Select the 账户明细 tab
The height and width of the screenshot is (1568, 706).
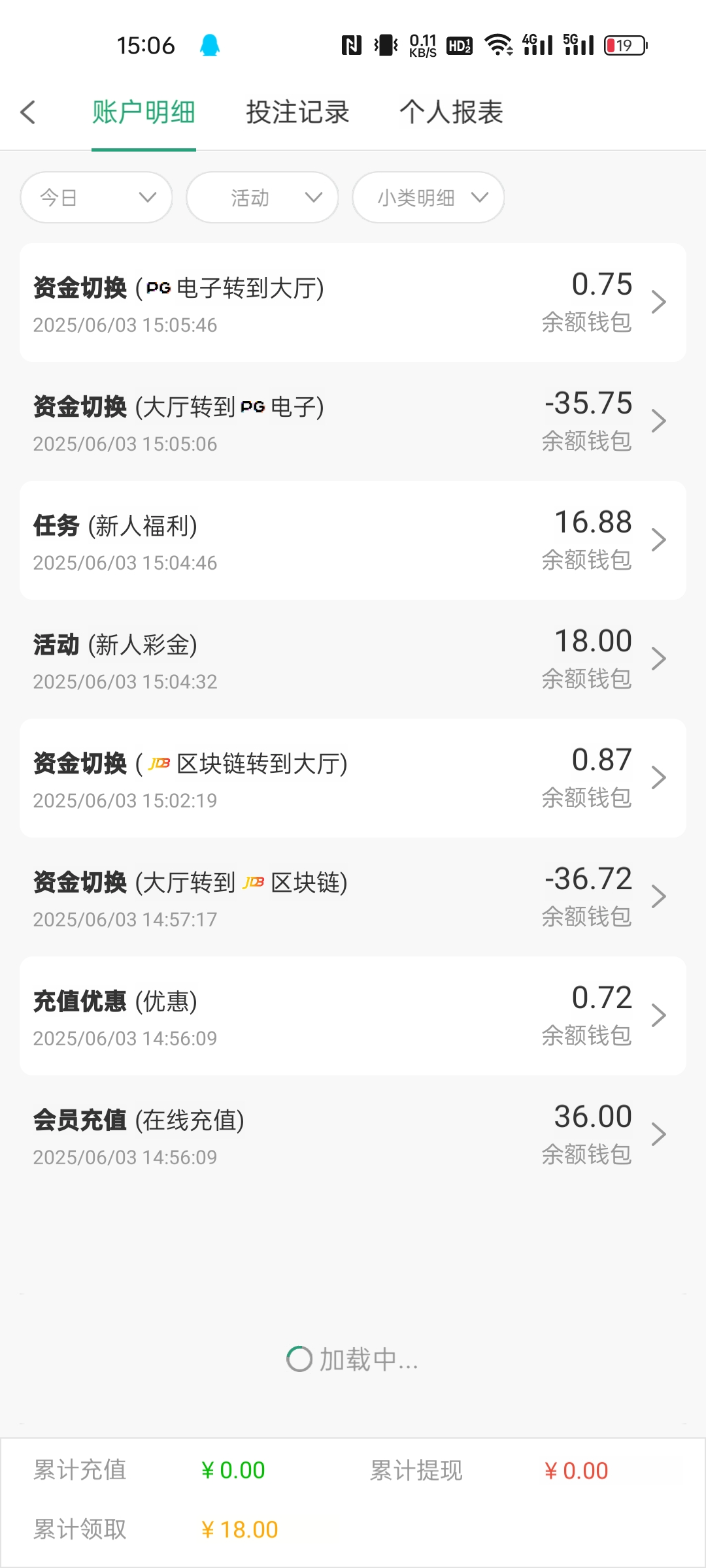click(x=144, y=112)
